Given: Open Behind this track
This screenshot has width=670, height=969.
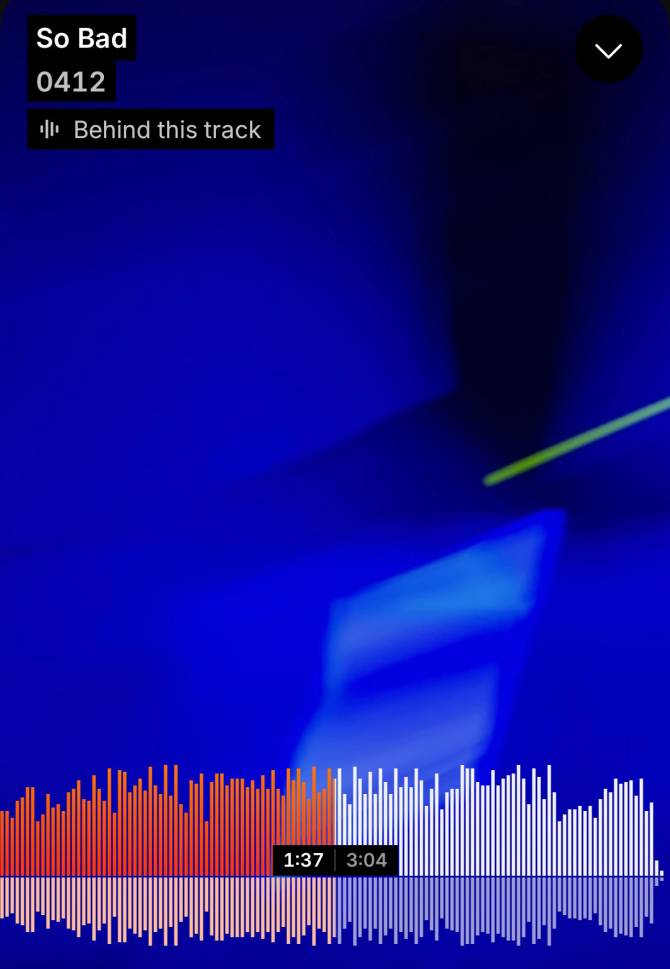Looking at the screenshot, I should 150,130.
